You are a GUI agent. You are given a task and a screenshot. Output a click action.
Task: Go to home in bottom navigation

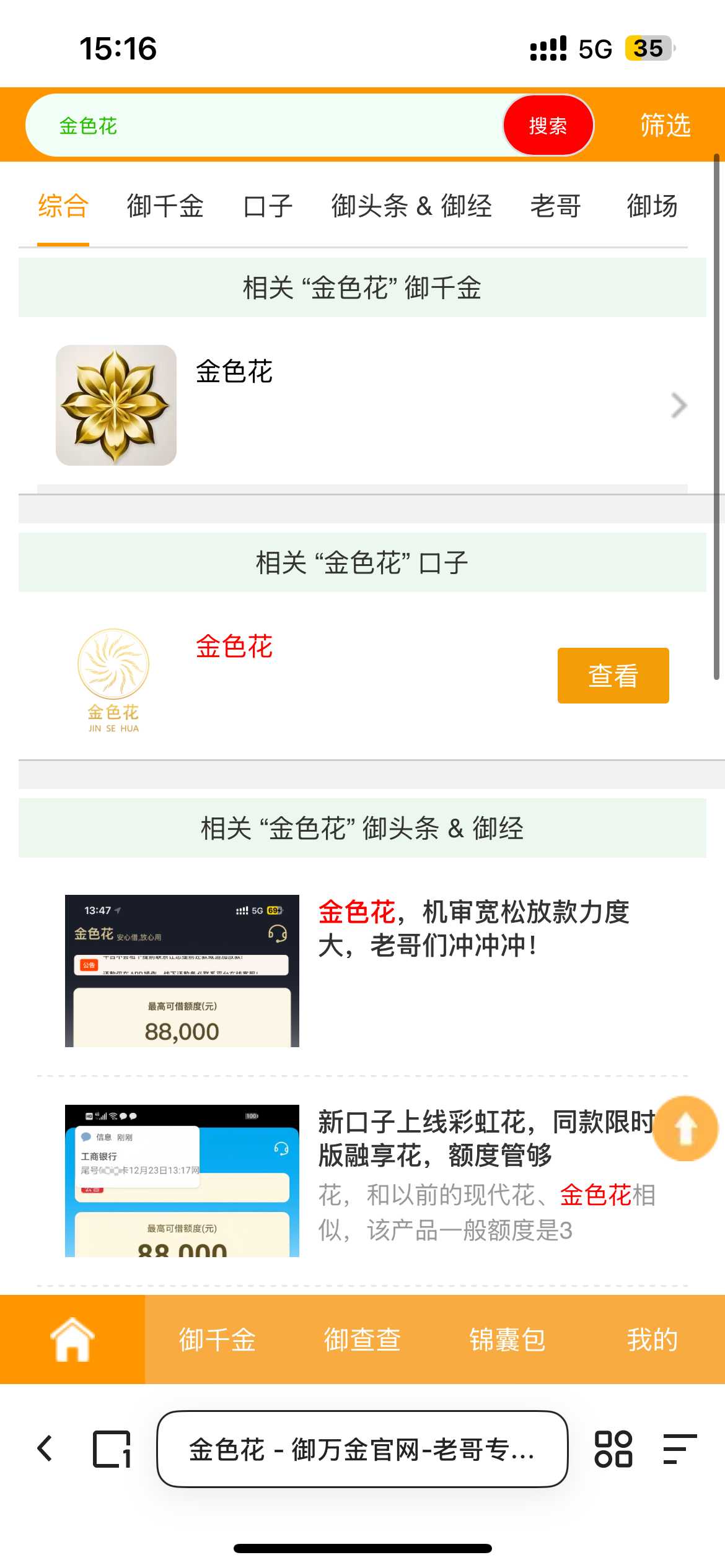click(x=72, y=1339)
